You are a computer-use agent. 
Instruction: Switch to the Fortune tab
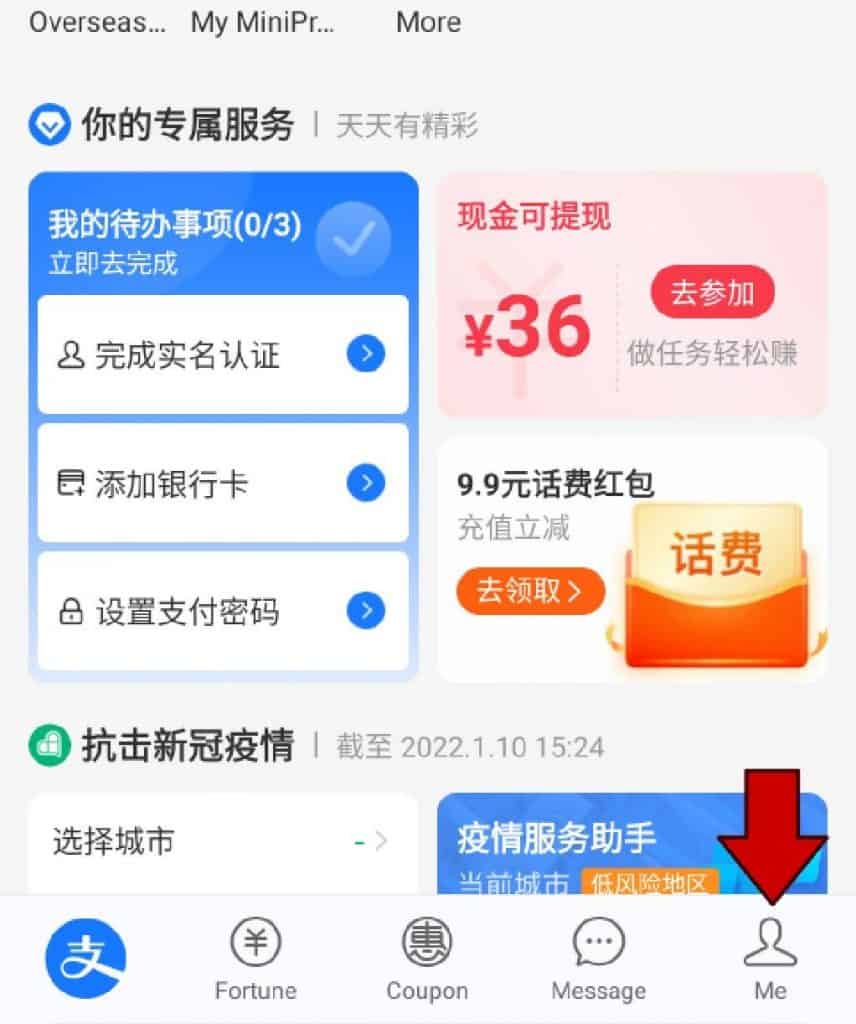(x=256, y=961)
